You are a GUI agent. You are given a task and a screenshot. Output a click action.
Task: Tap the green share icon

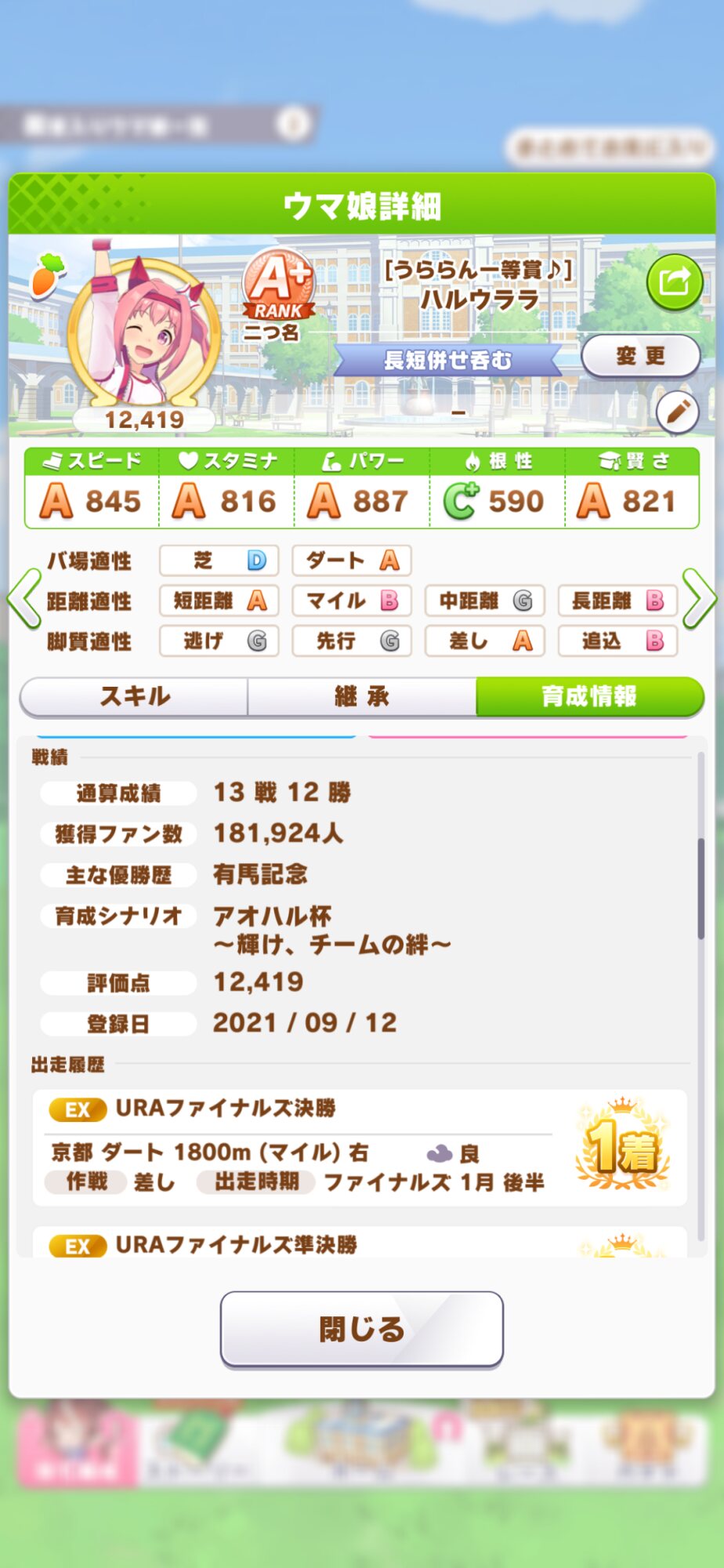(674, 281)
